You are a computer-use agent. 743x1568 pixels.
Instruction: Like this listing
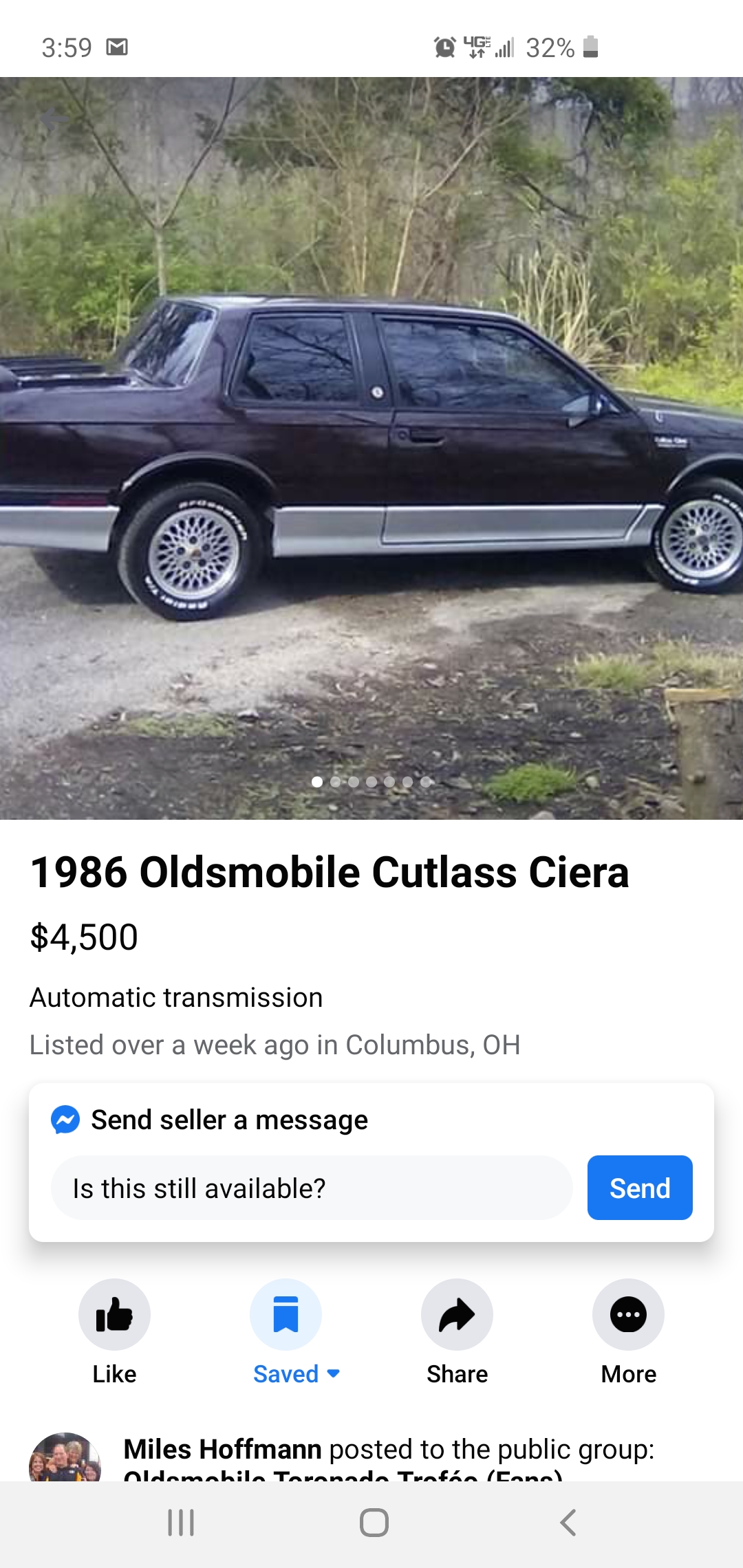coord(114,1332)
